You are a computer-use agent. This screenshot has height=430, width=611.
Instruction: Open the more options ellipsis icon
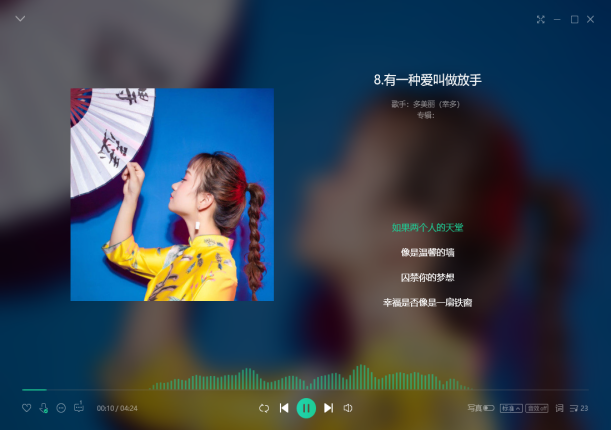pos(61,408)
